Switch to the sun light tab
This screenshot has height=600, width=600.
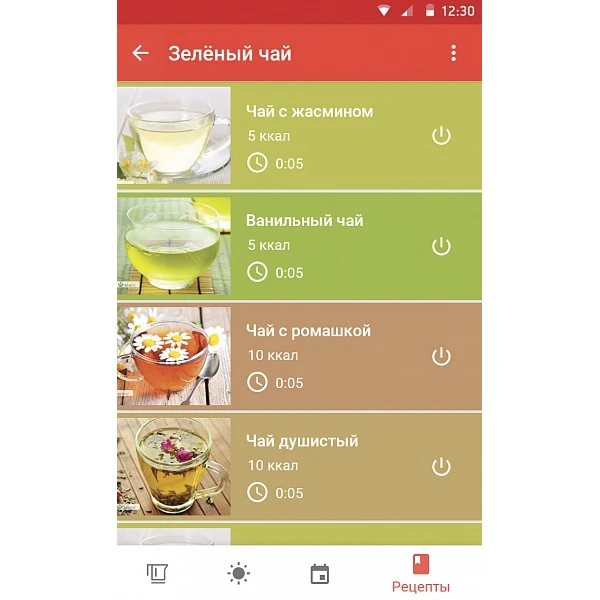238,573
